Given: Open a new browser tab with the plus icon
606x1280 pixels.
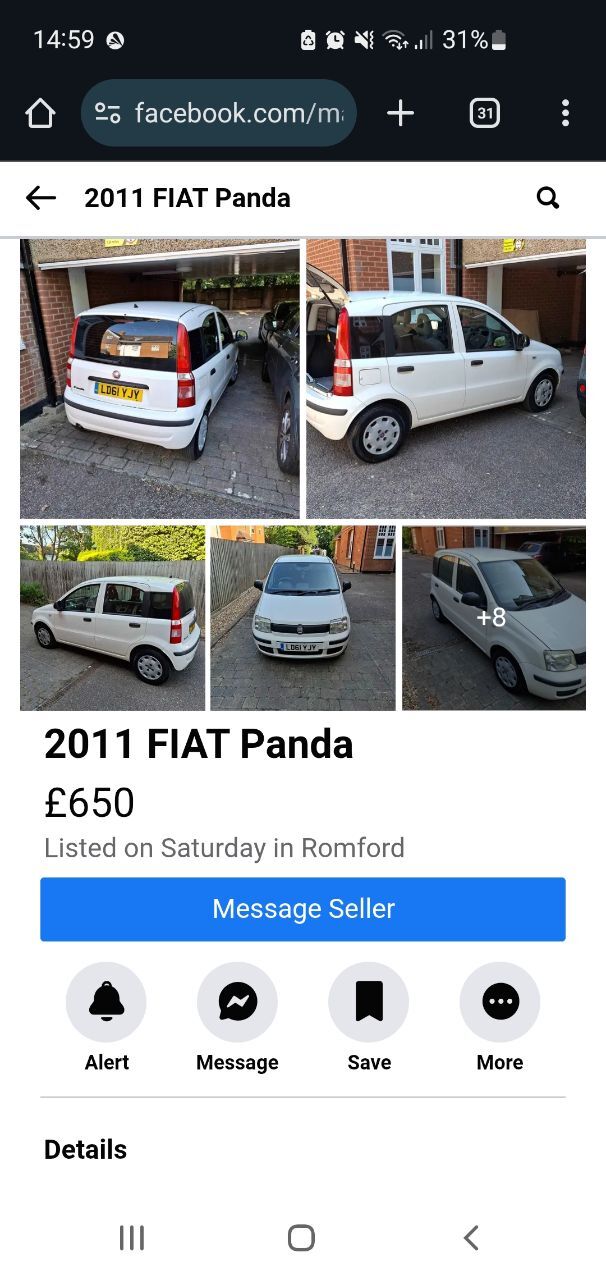Looking at the screenshot, I should 400,113.
